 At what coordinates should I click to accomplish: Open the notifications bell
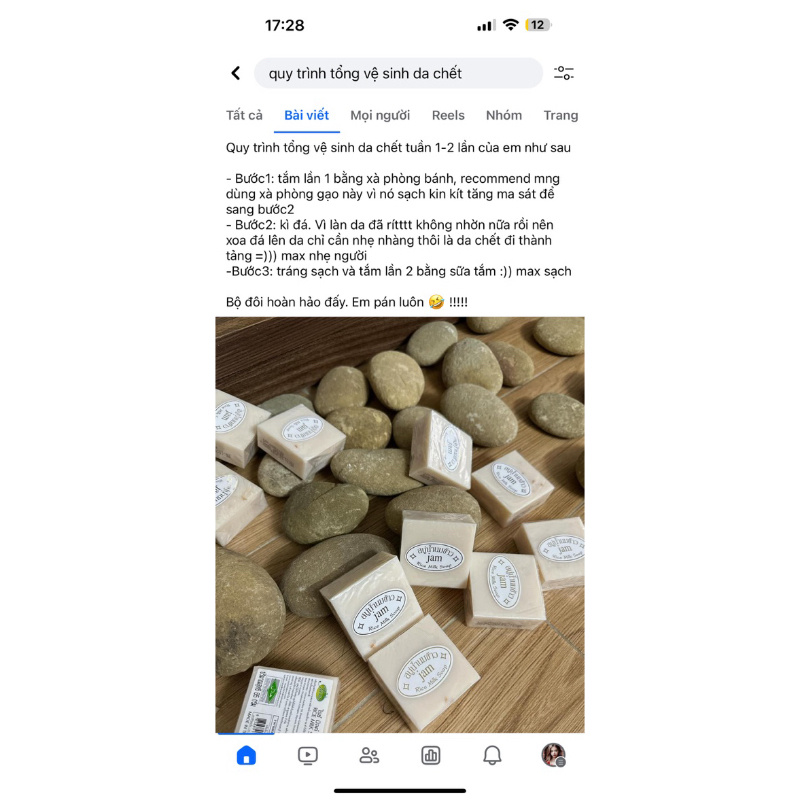(x=492, y=755)
